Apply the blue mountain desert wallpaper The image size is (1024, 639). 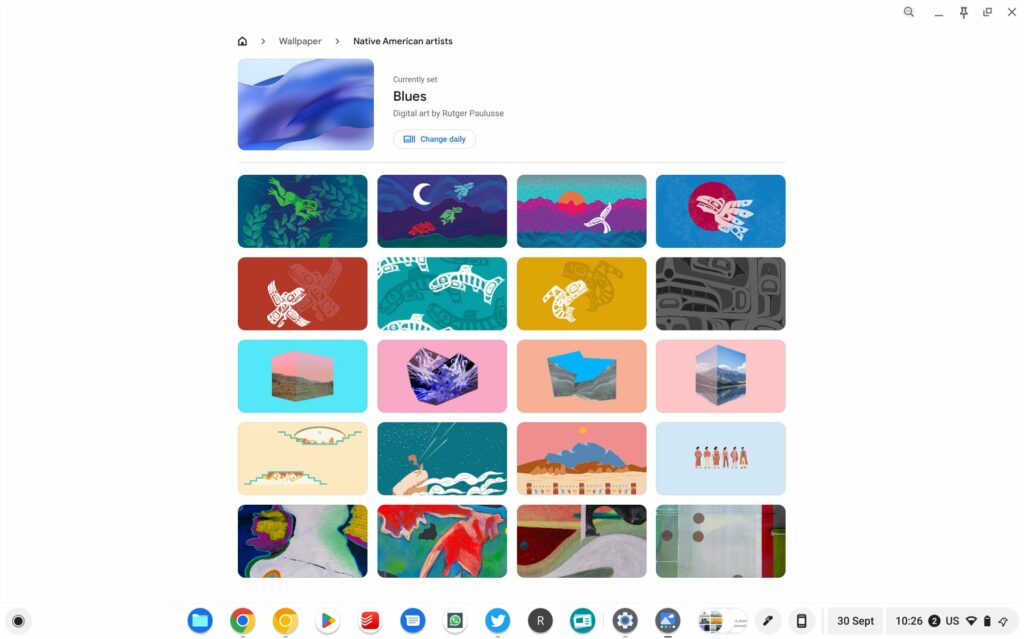click(x=581, y=458)
